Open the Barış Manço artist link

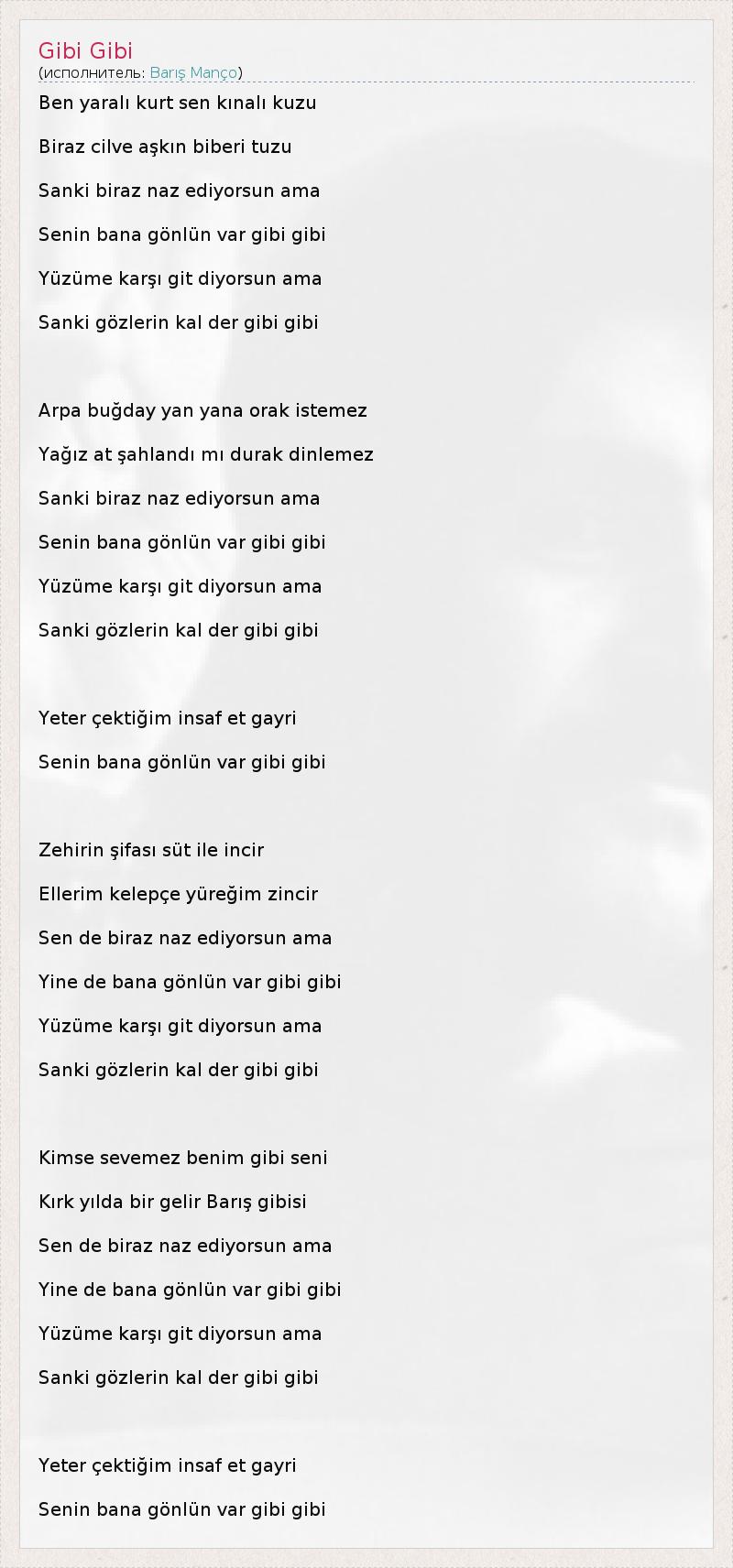tap(193, 72)
